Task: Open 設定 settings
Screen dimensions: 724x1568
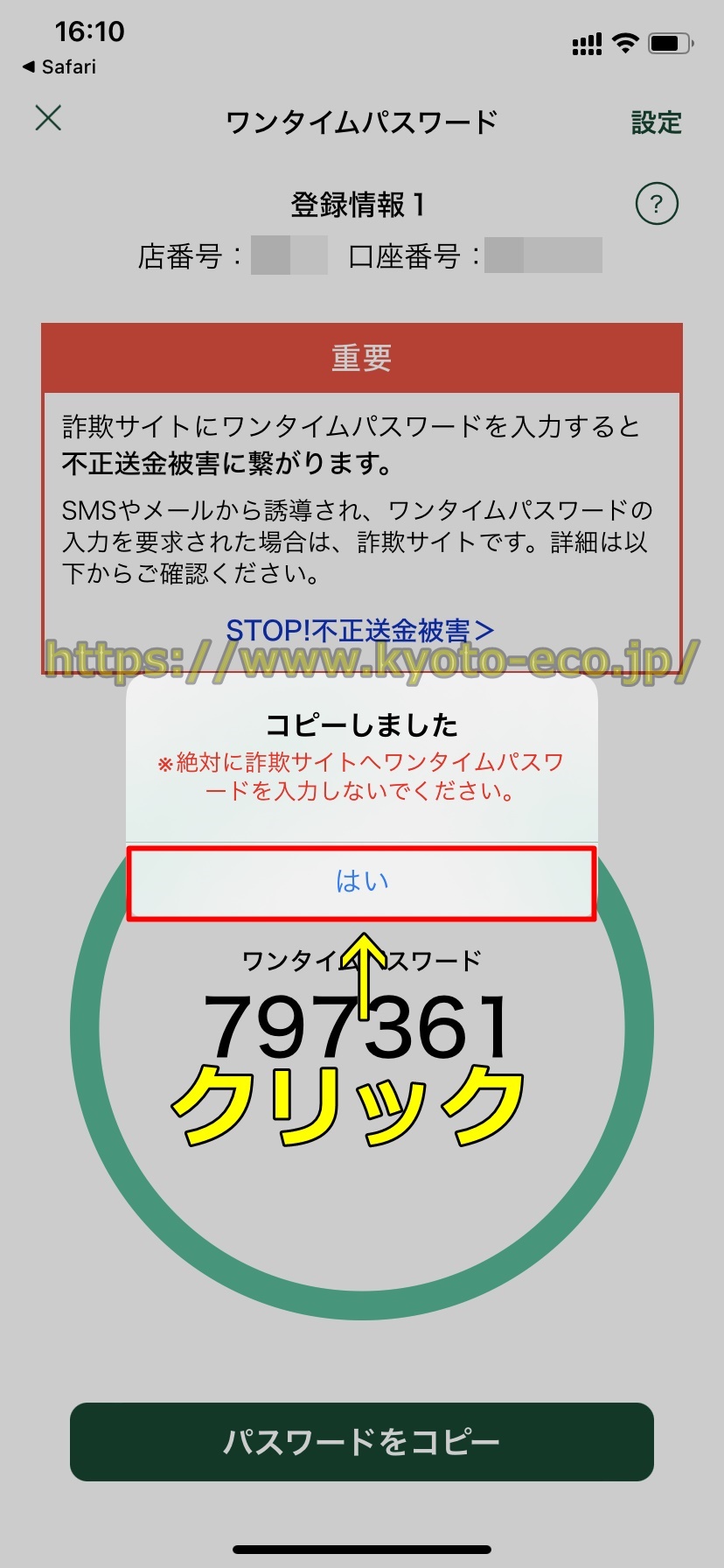Action: [x=656, y=122]
